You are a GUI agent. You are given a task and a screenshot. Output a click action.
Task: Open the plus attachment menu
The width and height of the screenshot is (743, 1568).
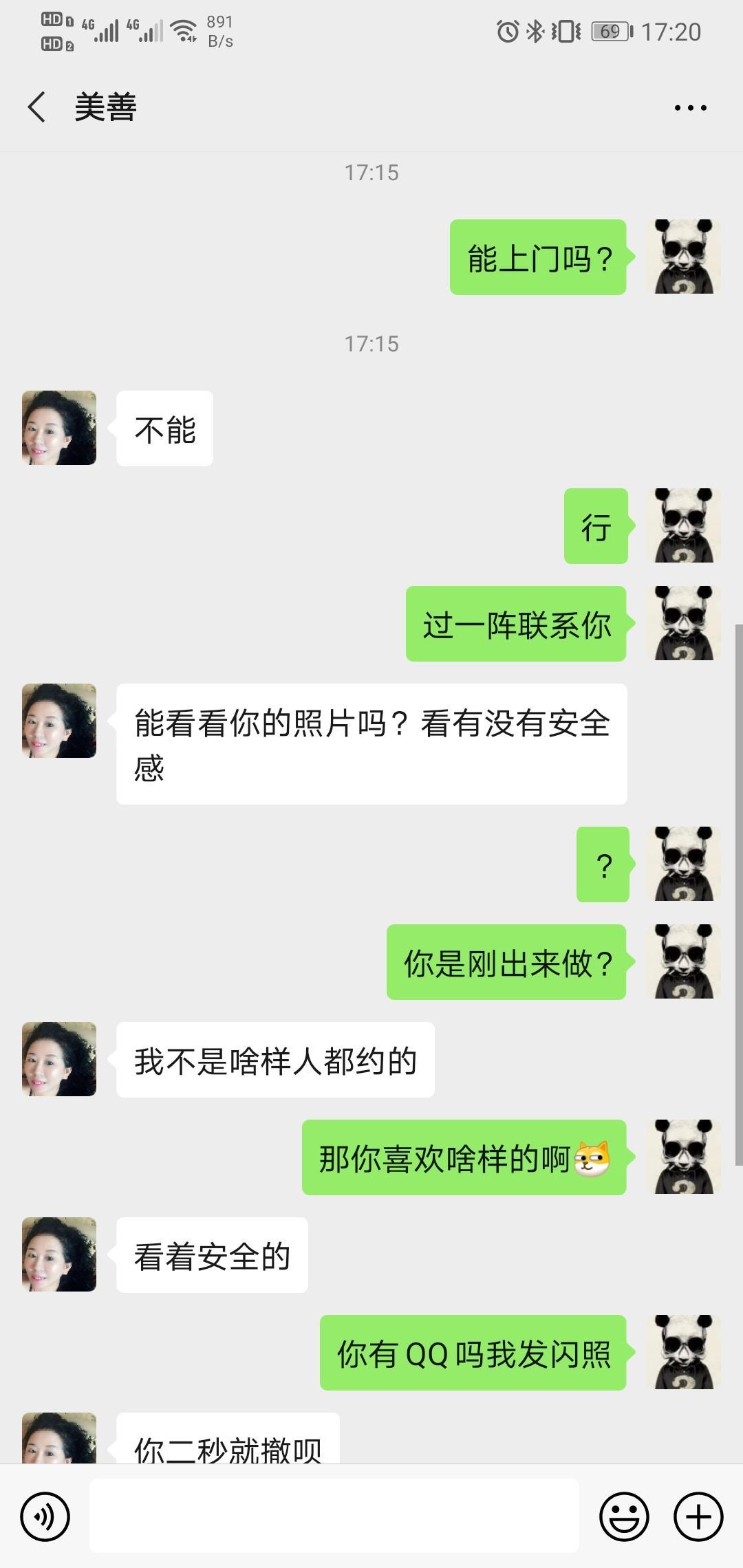click(x=698, y=1516)
